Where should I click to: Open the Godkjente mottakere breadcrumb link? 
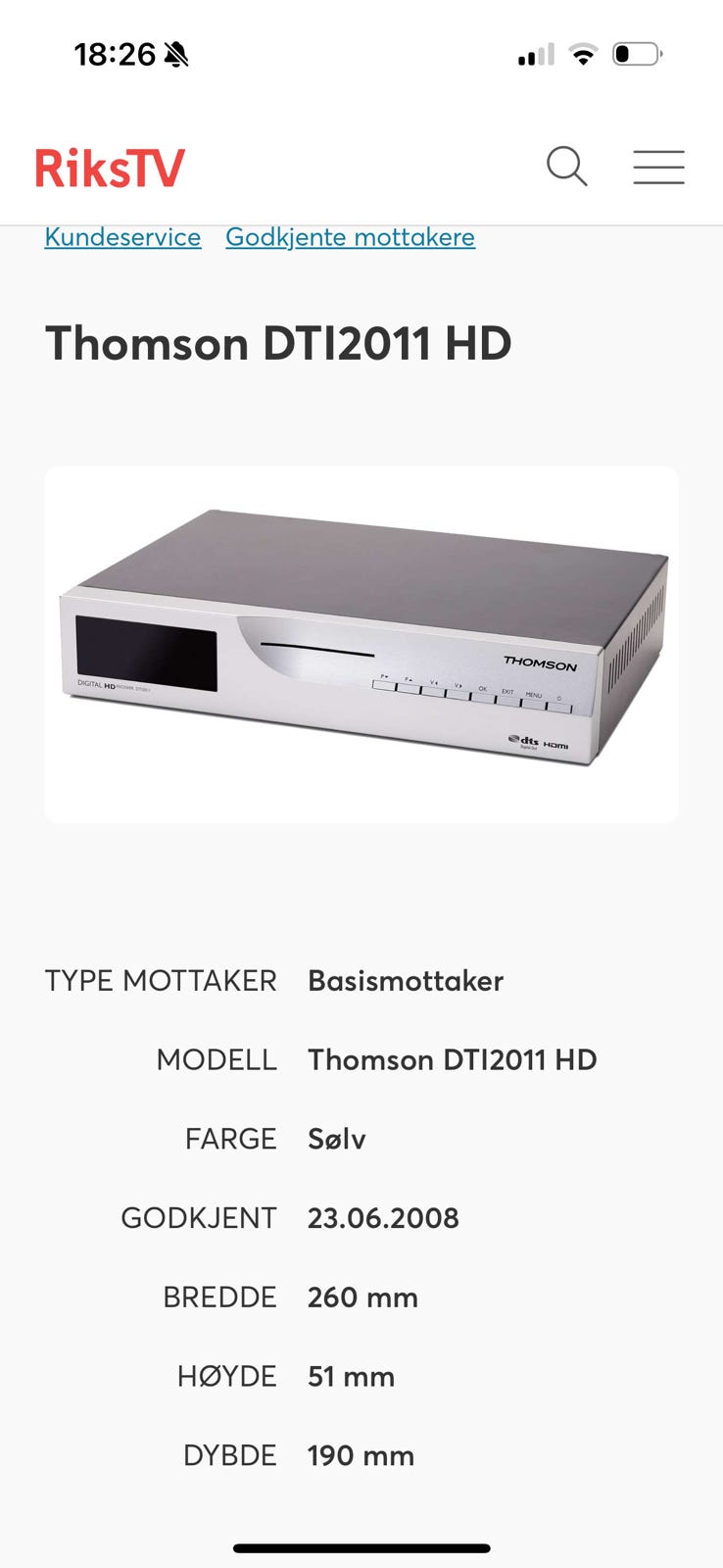(350, 237)
